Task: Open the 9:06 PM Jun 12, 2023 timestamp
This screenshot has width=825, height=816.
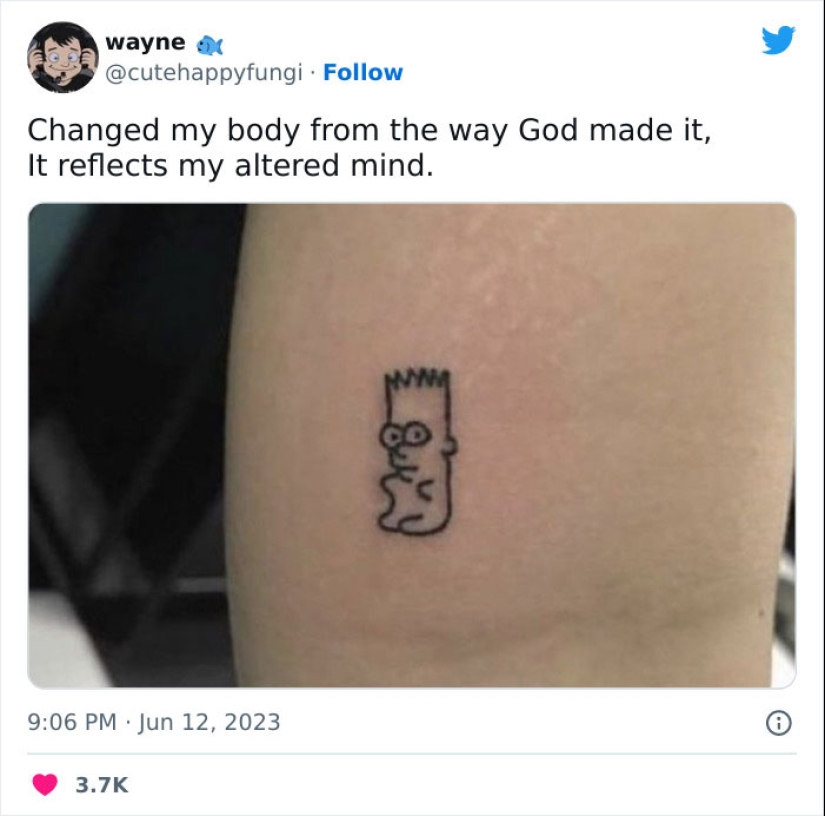Action: 154,722
